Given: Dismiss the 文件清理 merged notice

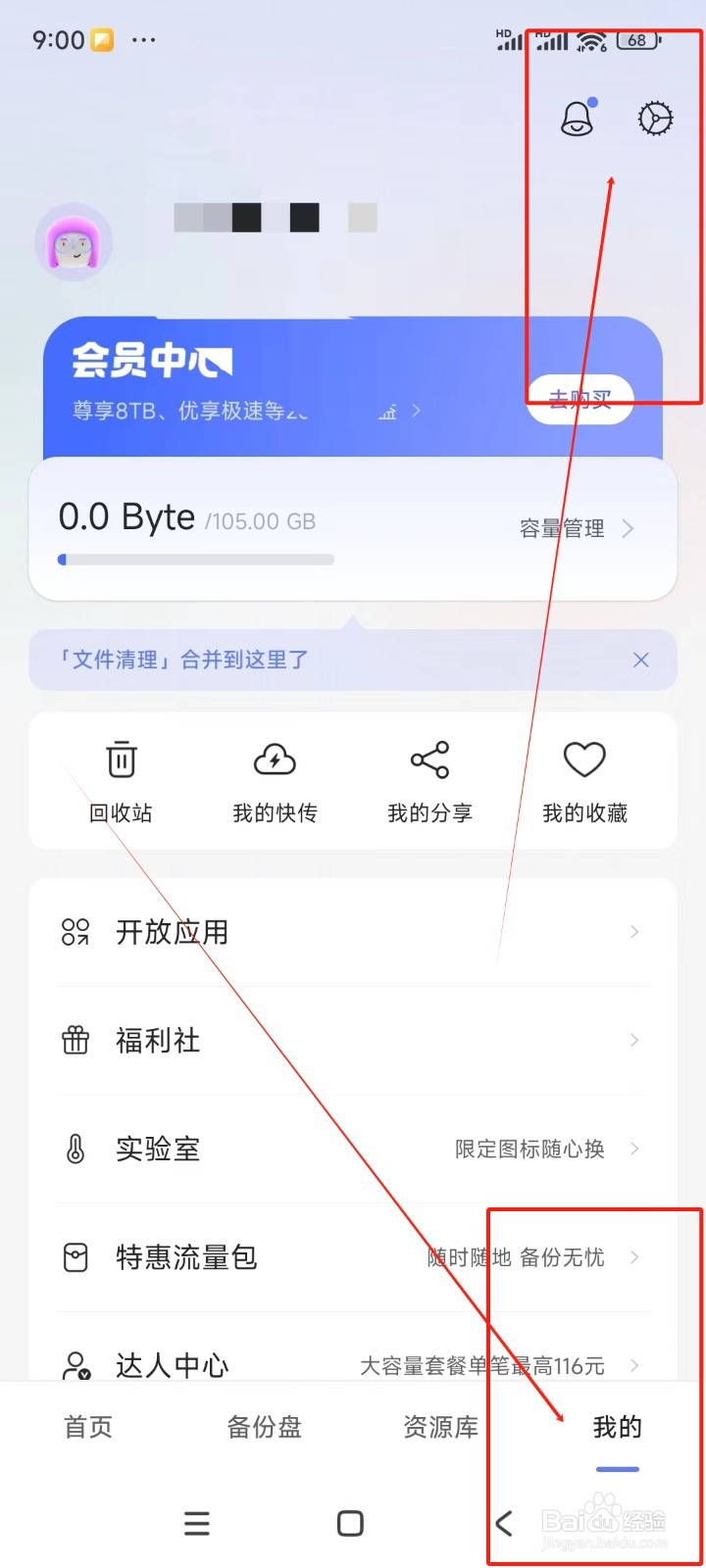Looking at the screenshot, I should [641, 660].
